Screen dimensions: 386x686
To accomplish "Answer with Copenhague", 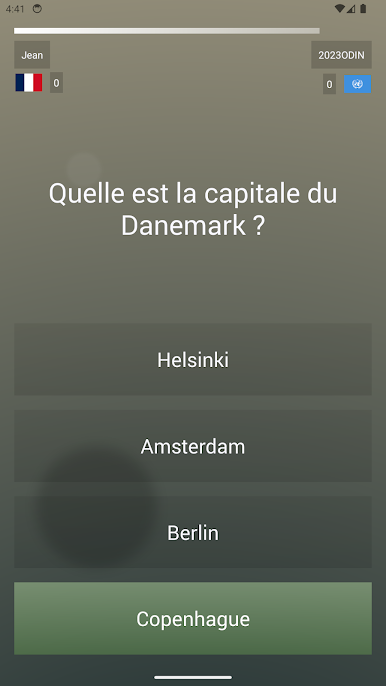I will [x=193, y=618].
